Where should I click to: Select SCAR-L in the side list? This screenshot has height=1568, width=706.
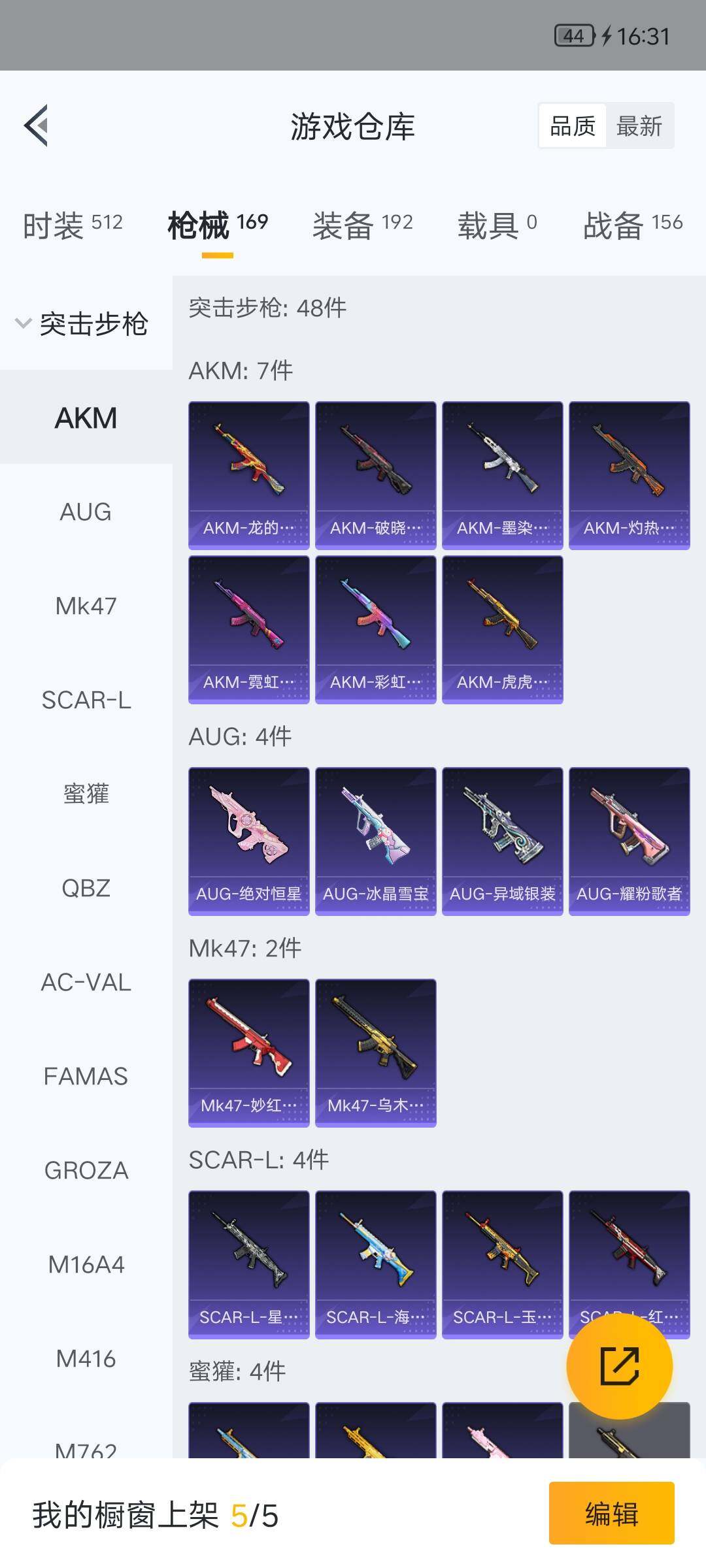coord(86,700)
